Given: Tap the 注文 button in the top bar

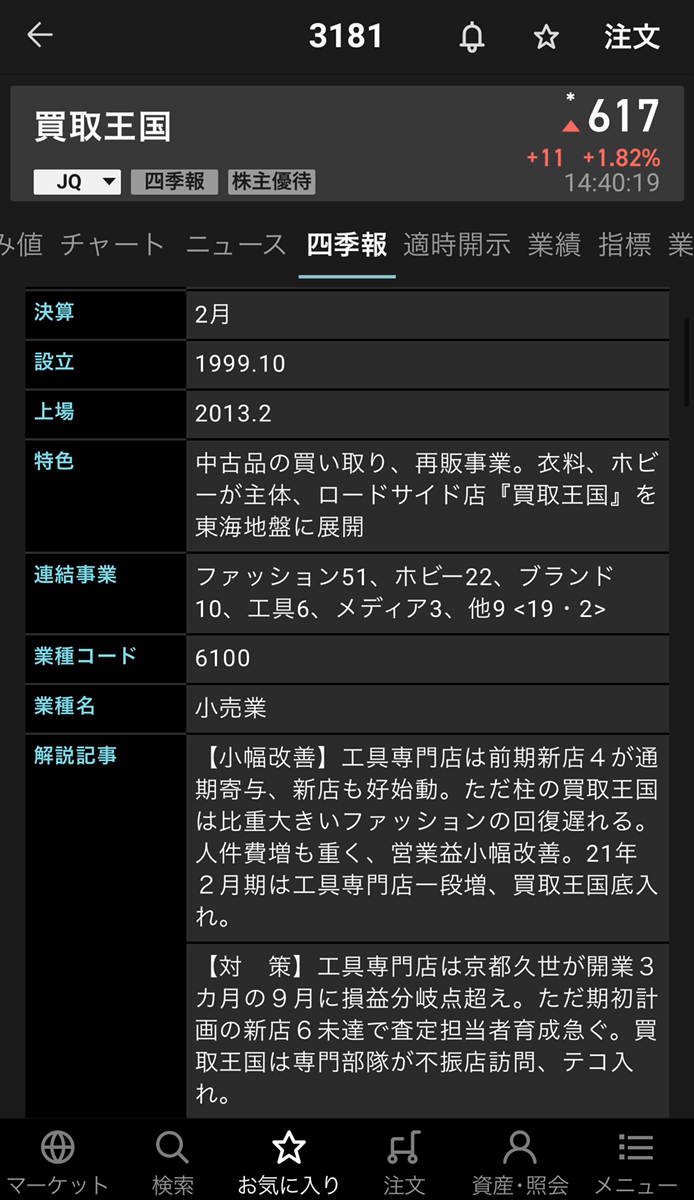Looking at the screenshot, I should (632, 38).
